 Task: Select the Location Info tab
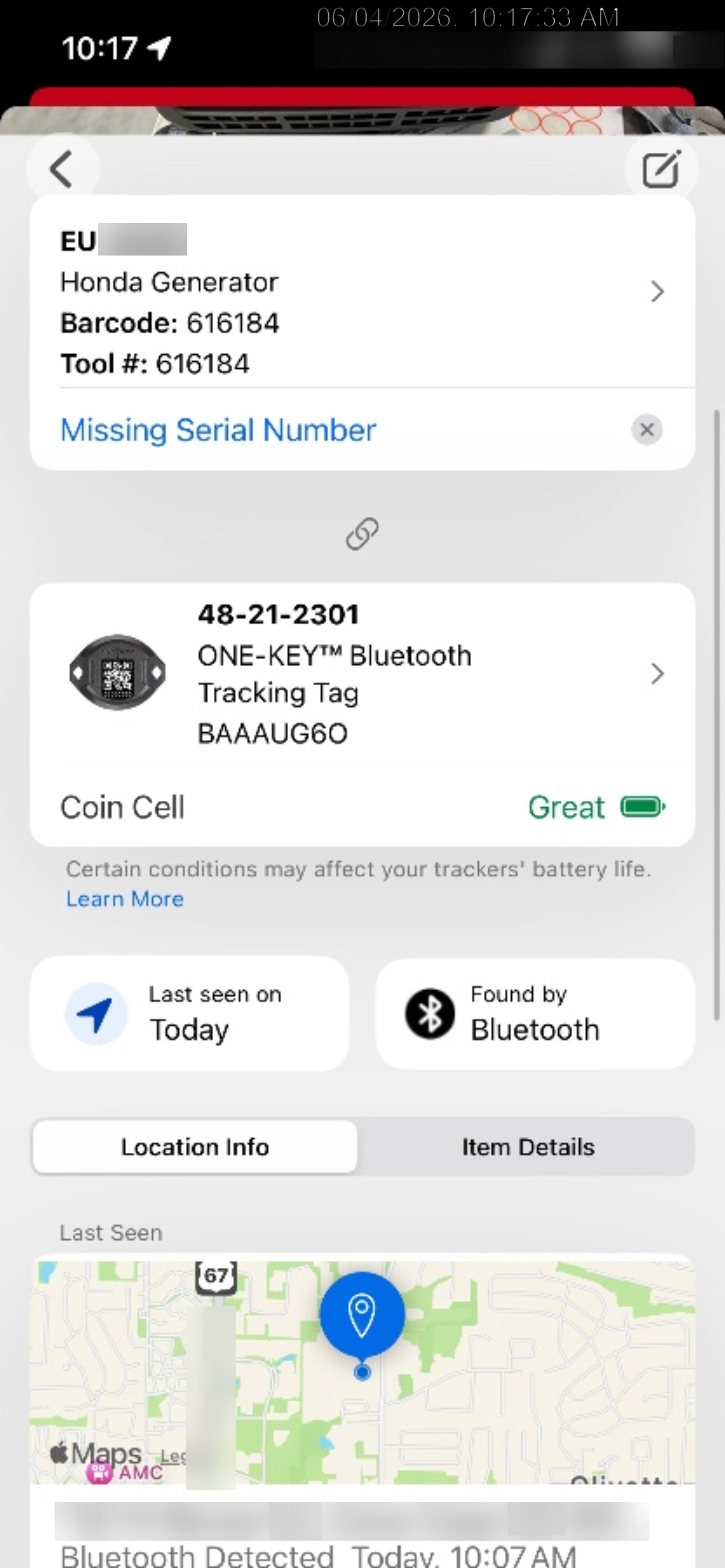[195, 1147]
